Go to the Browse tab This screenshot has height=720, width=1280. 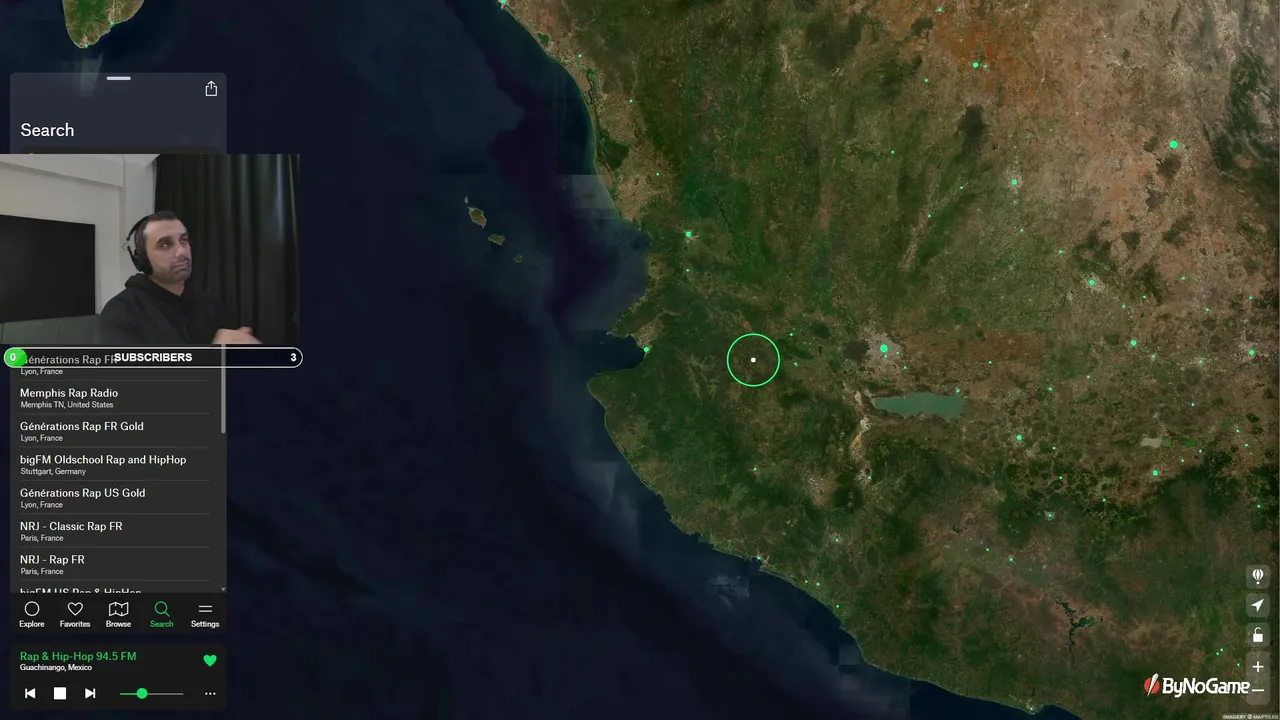[118, 614]
